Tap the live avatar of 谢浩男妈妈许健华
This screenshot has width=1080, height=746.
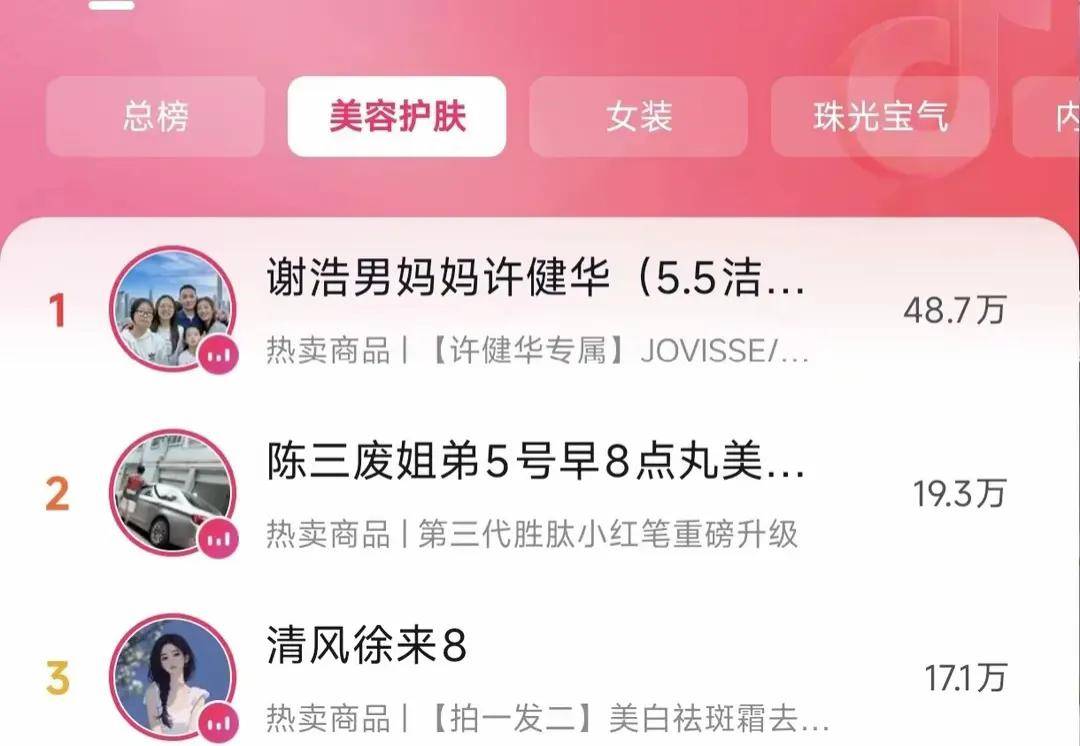pos(172,309)
